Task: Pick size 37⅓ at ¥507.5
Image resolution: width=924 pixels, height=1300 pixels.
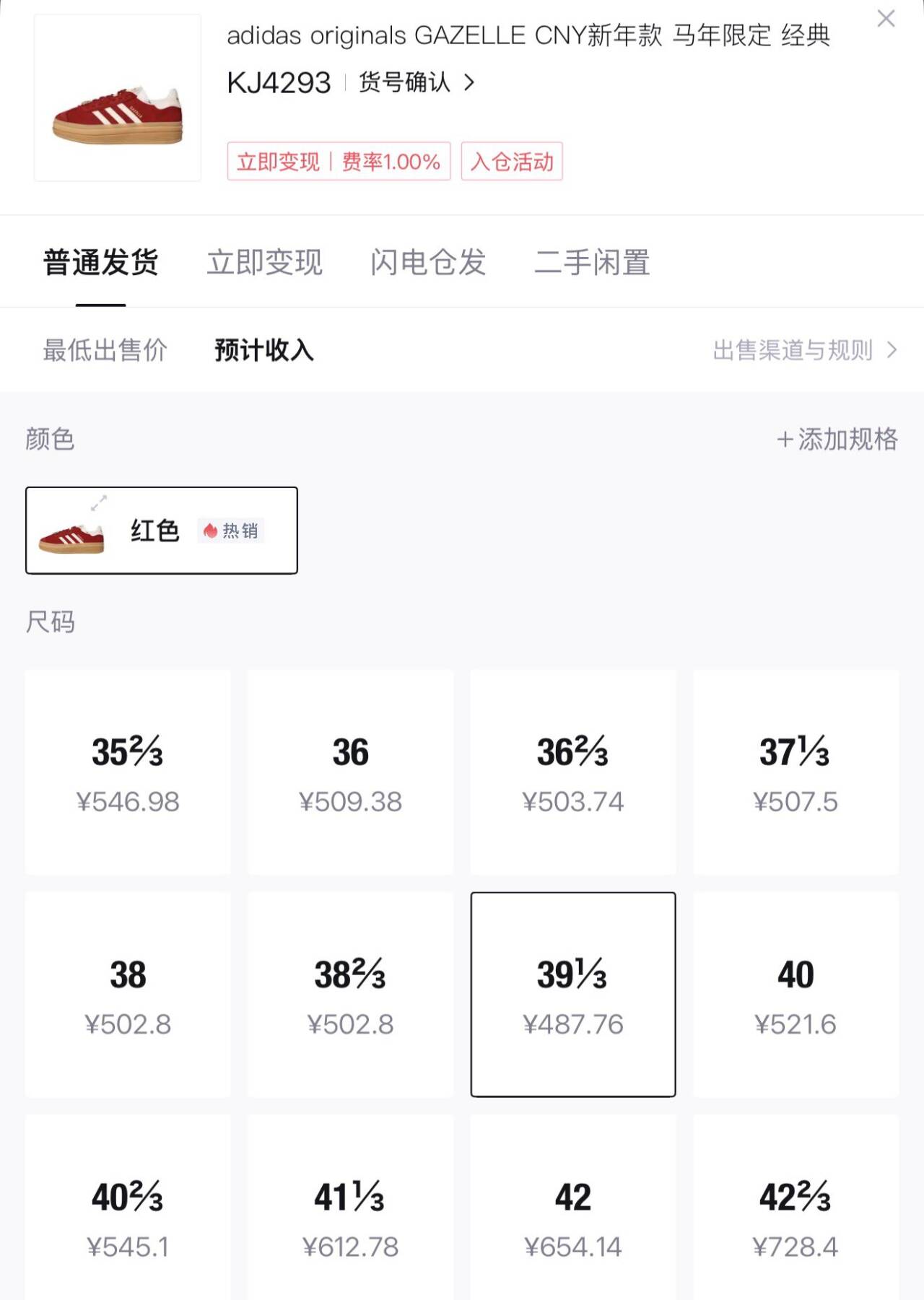Action: tap(796, 772)
